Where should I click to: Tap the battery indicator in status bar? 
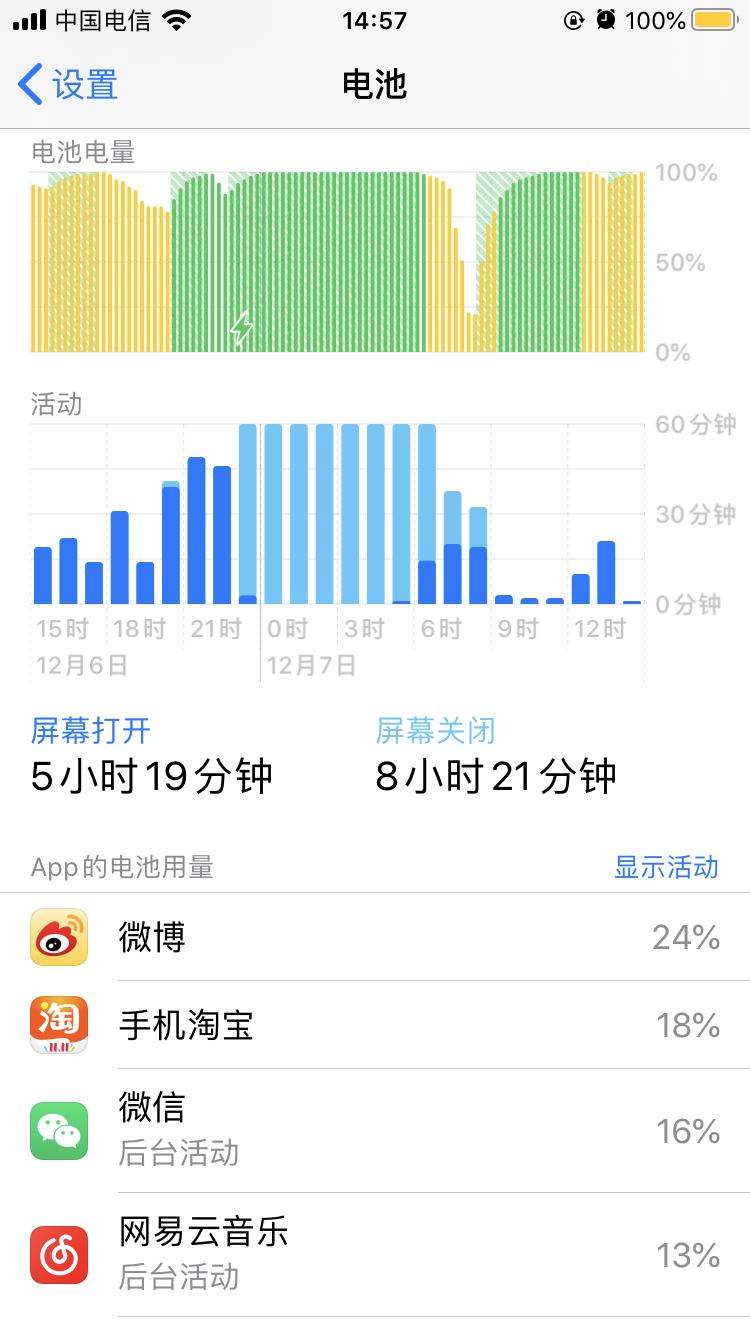711,19
